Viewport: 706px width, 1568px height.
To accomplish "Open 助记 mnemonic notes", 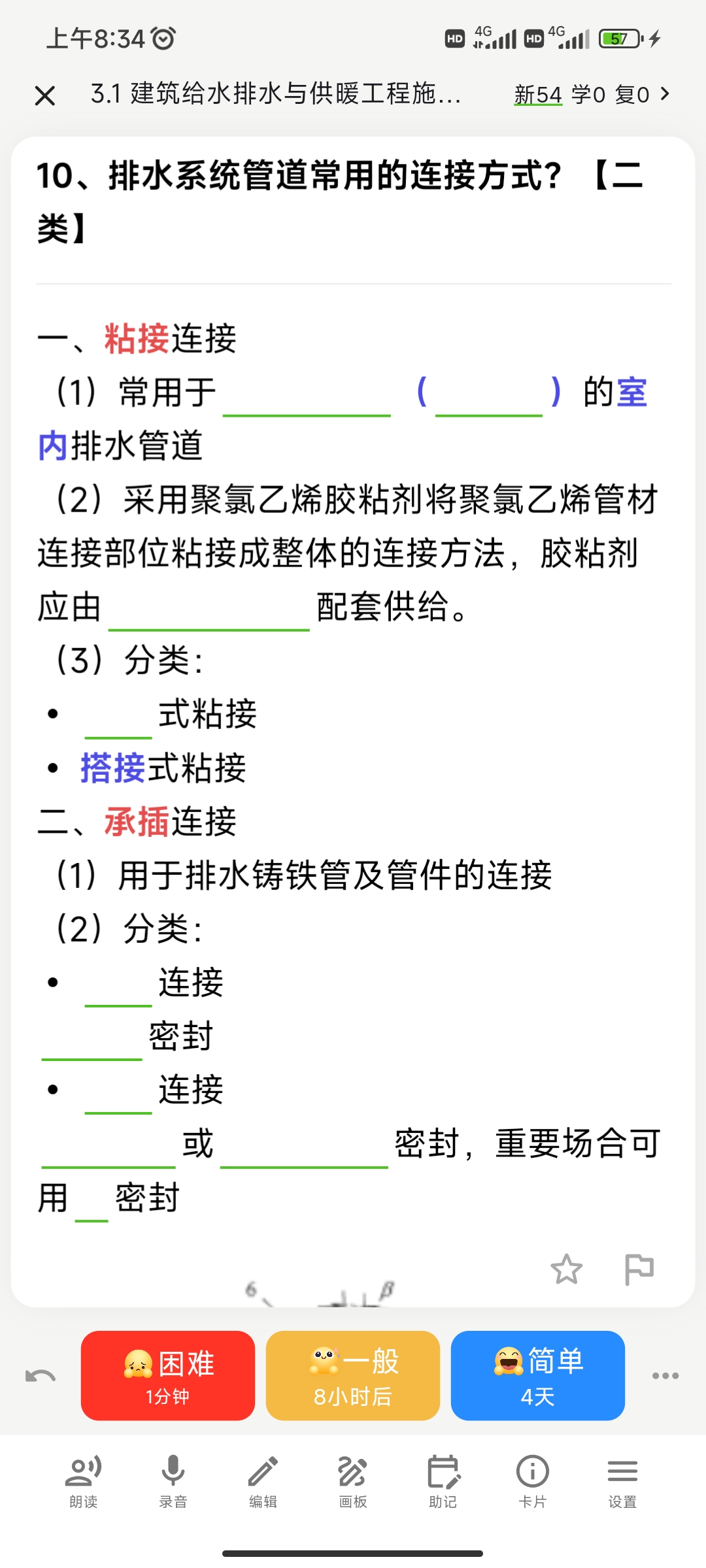I will (x=443, y=1482).
